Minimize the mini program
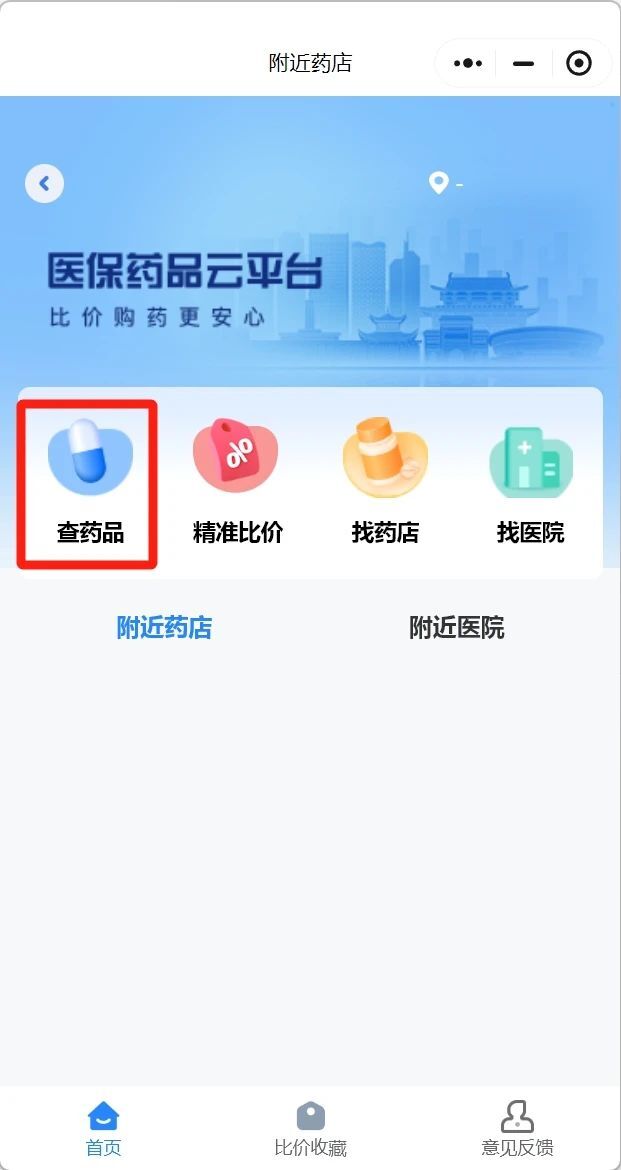Image resolution: width=621 pixels, height=1170 pixels. (x=523, y=64)
